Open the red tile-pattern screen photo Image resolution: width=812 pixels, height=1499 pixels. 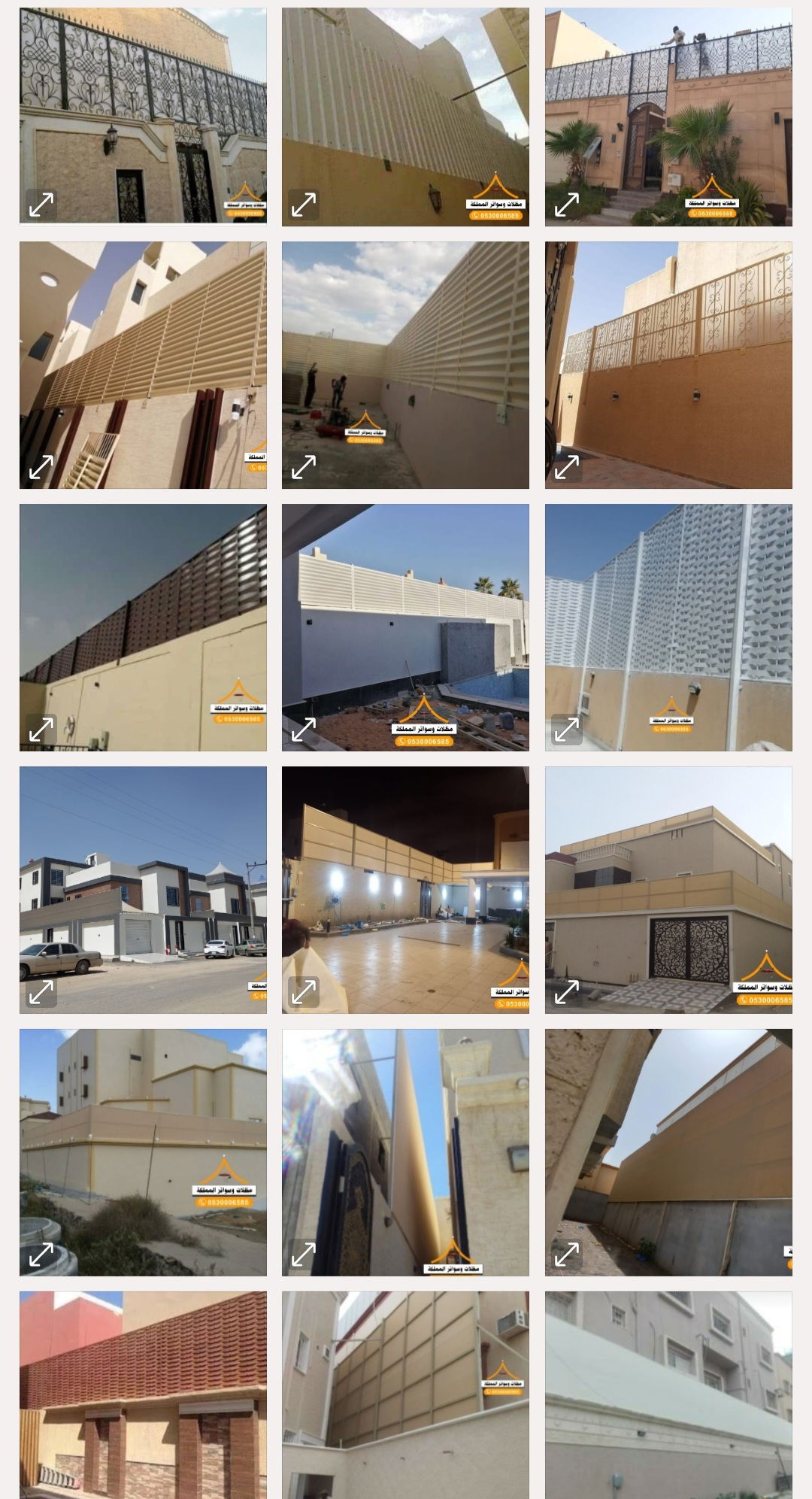click(x=143, y=1394)
